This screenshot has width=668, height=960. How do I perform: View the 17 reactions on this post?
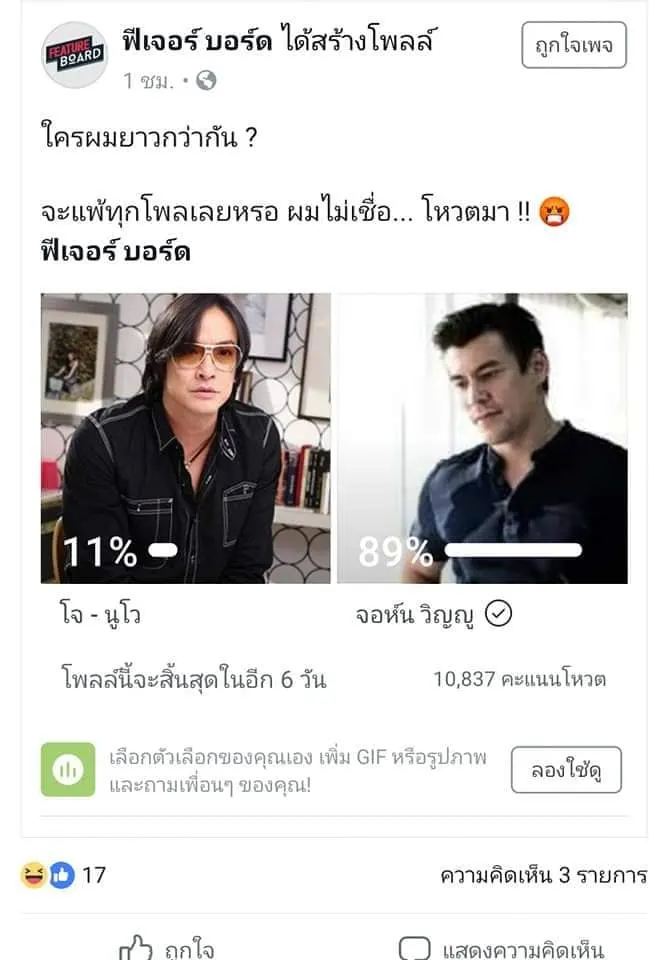64,875
